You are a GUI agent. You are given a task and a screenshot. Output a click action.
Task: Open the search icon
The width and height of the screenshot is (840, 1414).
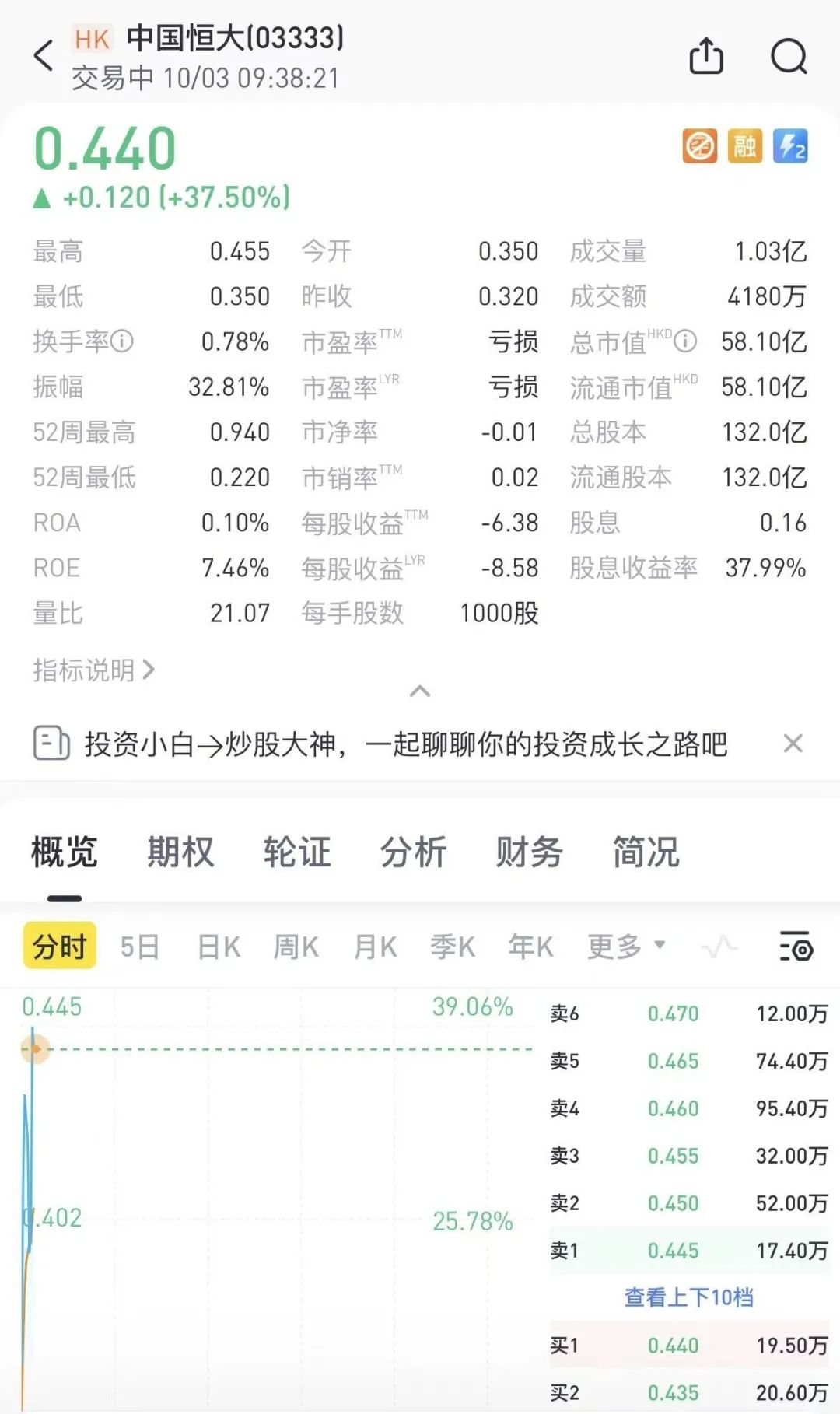tap(789, 56)
